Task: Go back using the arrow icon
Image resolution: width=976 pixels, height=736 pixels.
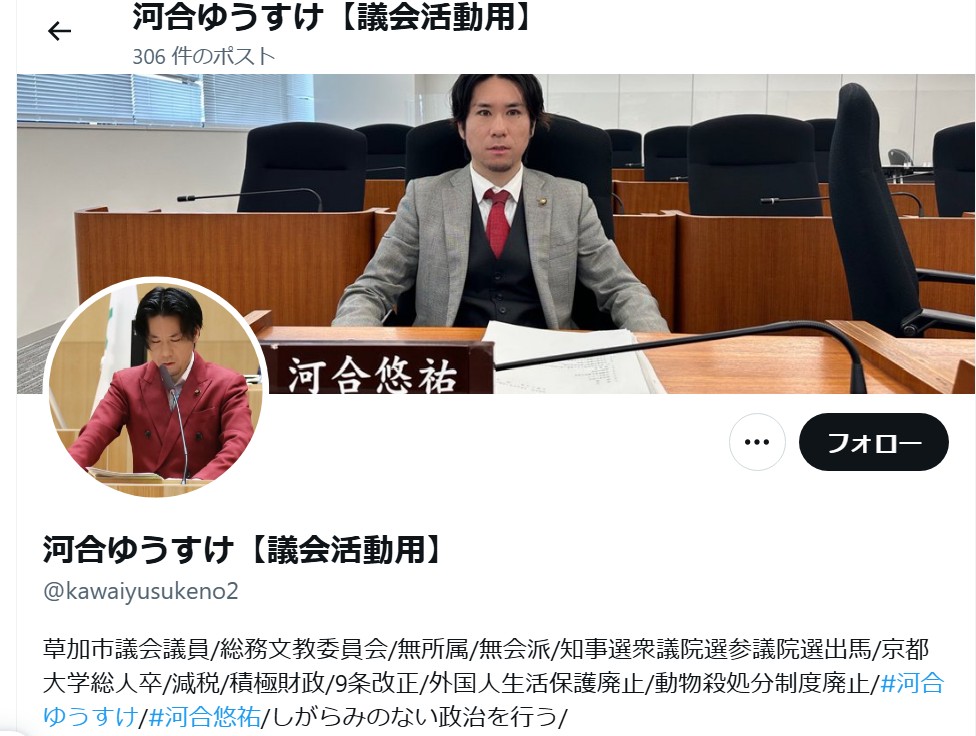Action: coord(60,31)
